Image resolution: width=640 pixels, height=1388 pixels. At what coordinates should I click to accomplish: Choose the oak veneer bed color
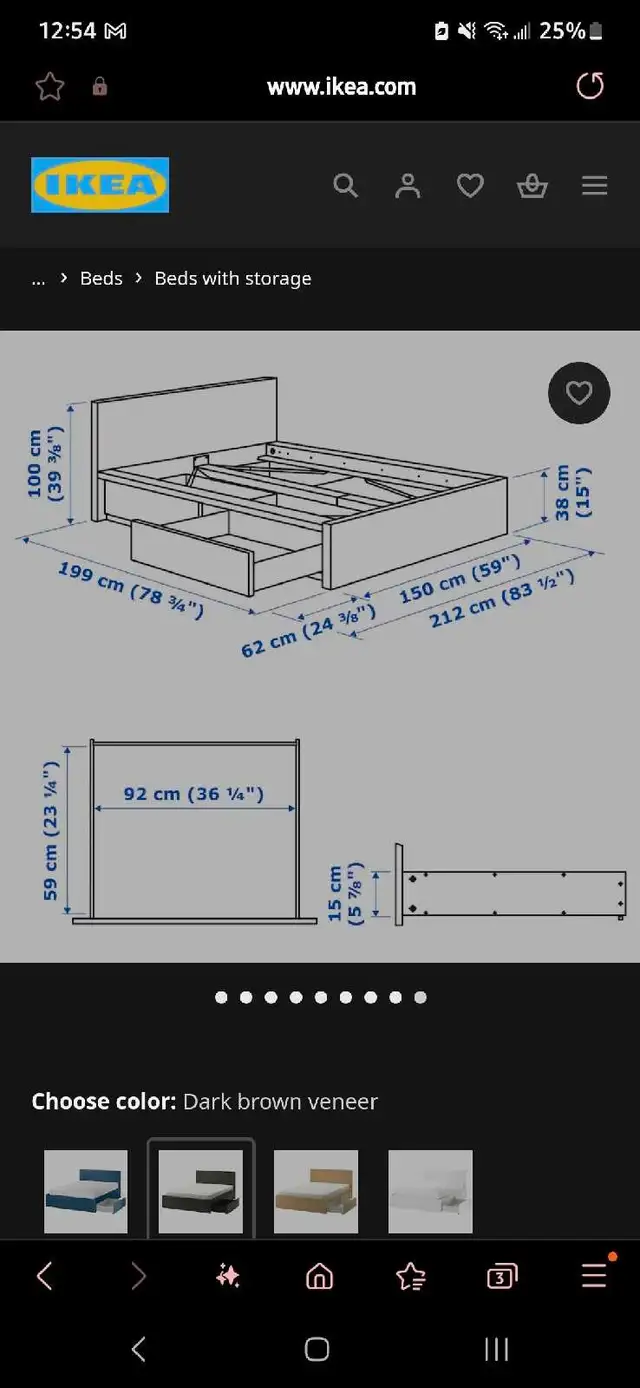pyautogui.click(x=316, y=1191)
